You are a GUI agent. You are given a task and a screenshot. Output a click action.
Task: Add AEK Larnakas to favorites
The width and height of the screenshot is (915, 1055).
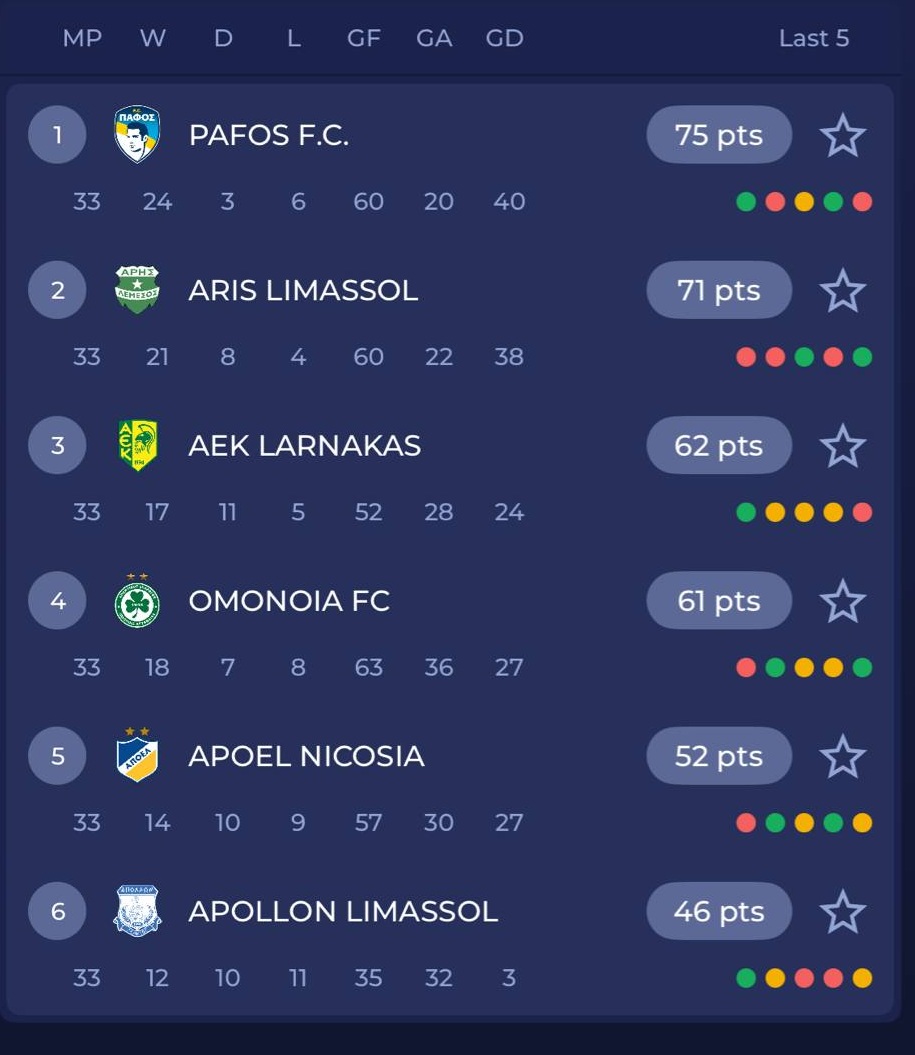(x=842, y=446)
